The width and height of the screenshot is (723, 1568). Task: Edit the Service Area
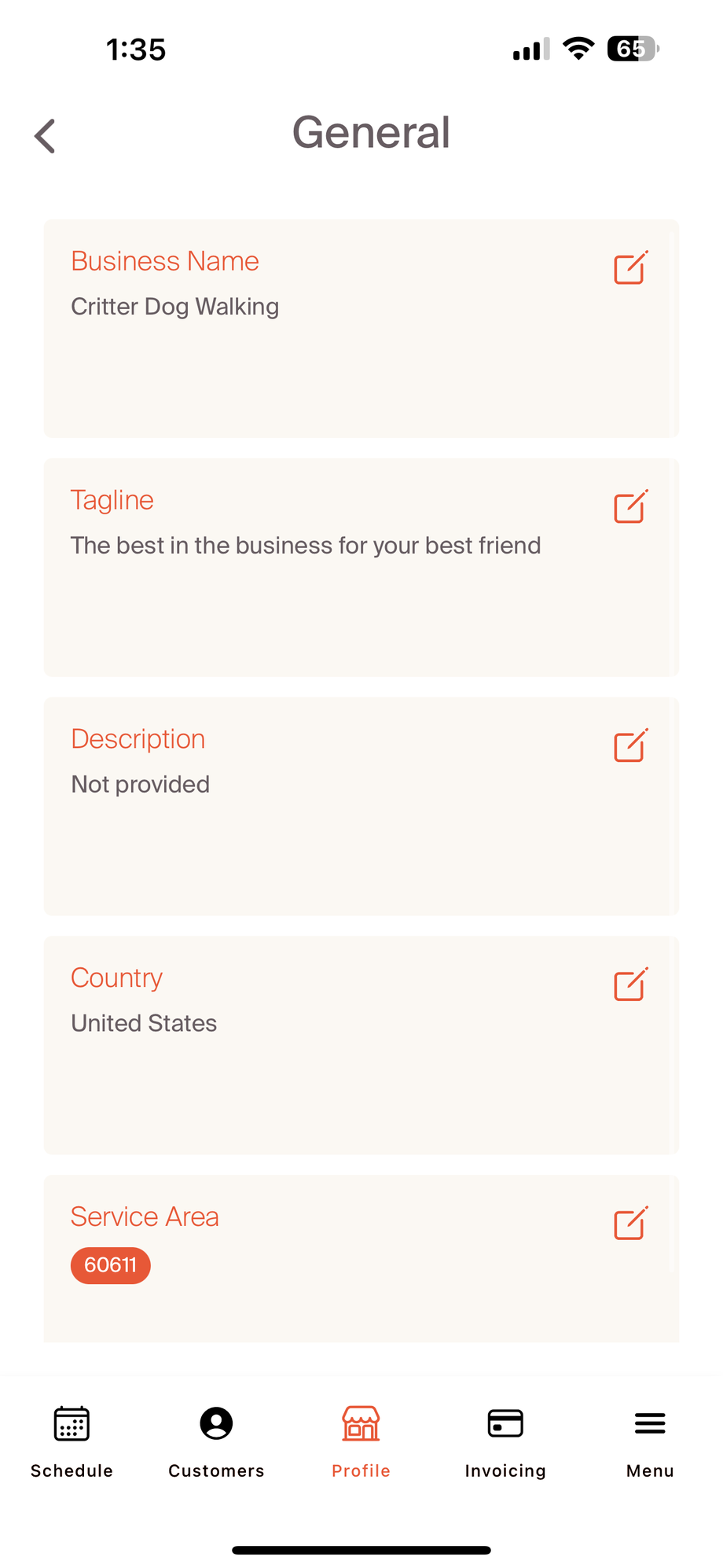[630, 1224]
